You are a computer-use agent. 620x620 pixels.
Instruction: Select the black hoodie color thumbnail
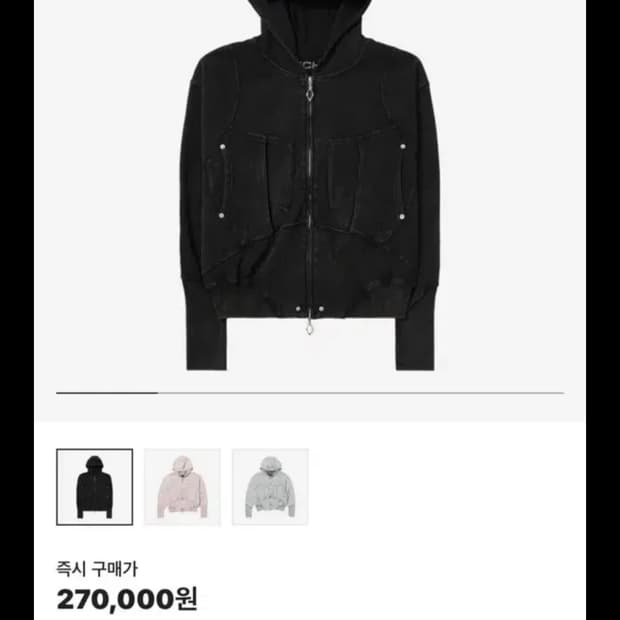click(94, 487)
